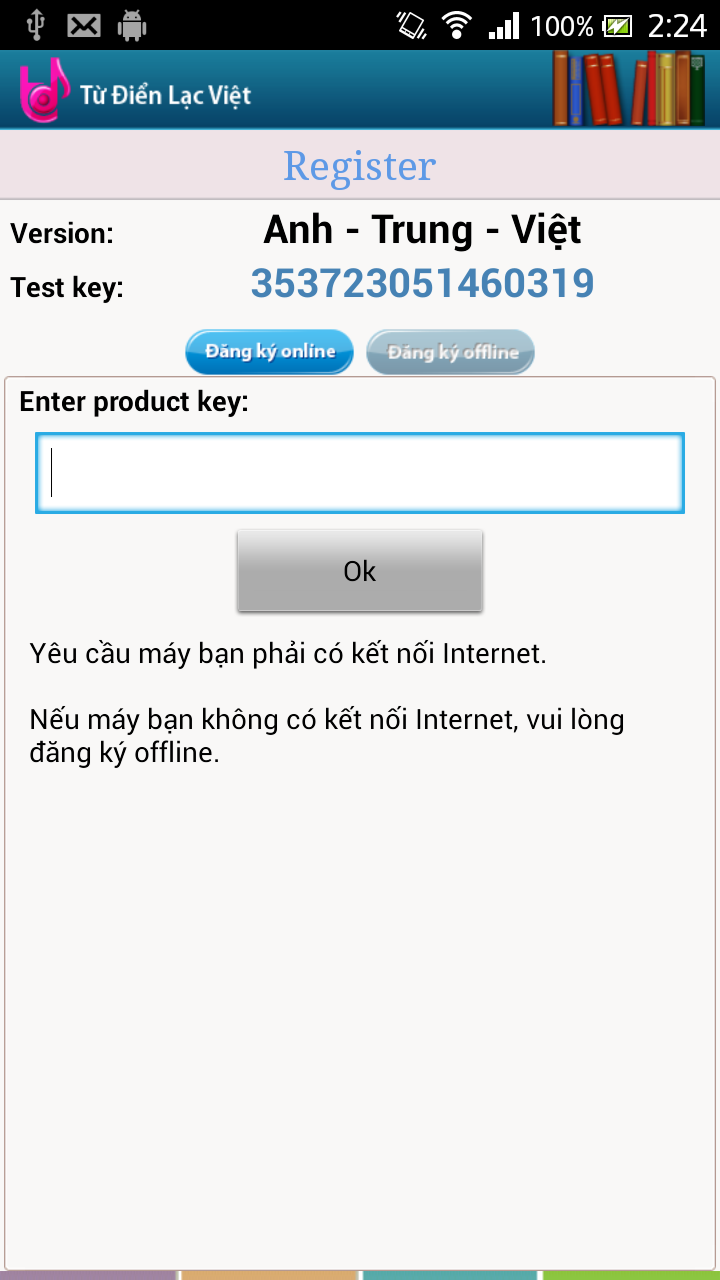720x1280 pixels.
Task: Switch to Đăng ký offline
Action: tap(451, 352)
